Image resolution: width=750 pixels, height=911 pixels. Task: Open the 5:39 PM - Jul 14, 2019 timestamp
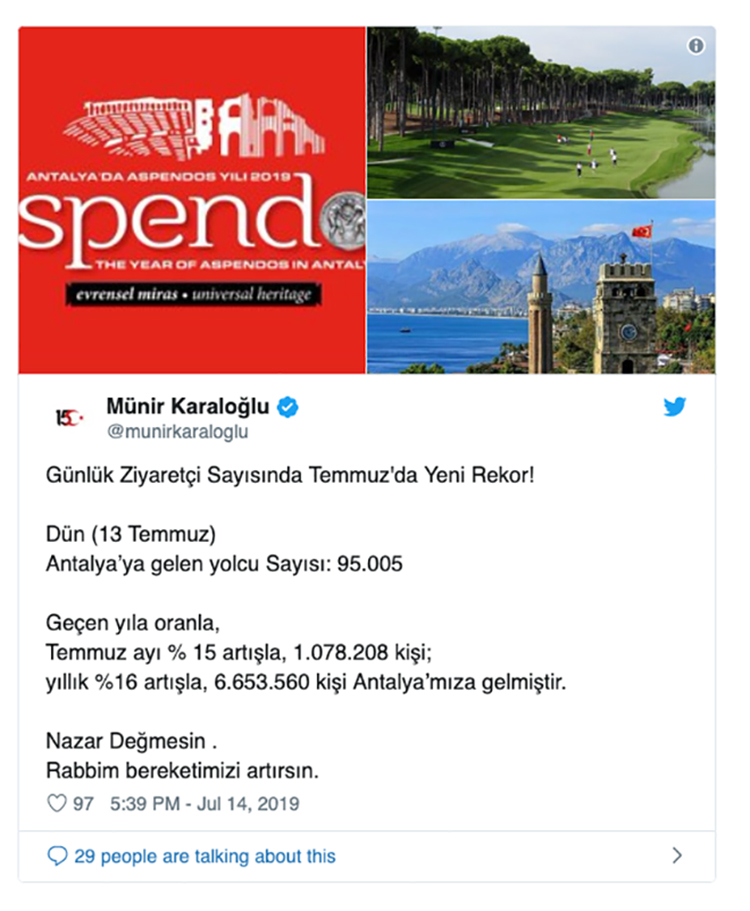[x=204, y=803]
